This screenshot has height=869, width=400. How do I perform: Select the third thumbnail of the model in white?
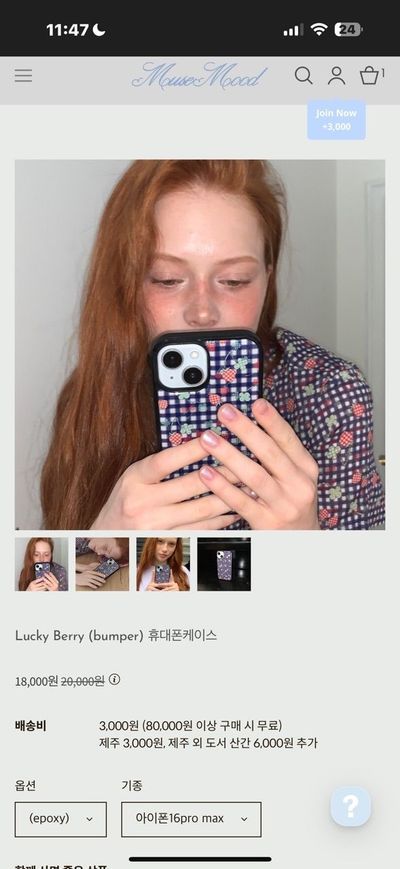click(x=163, y=564)
